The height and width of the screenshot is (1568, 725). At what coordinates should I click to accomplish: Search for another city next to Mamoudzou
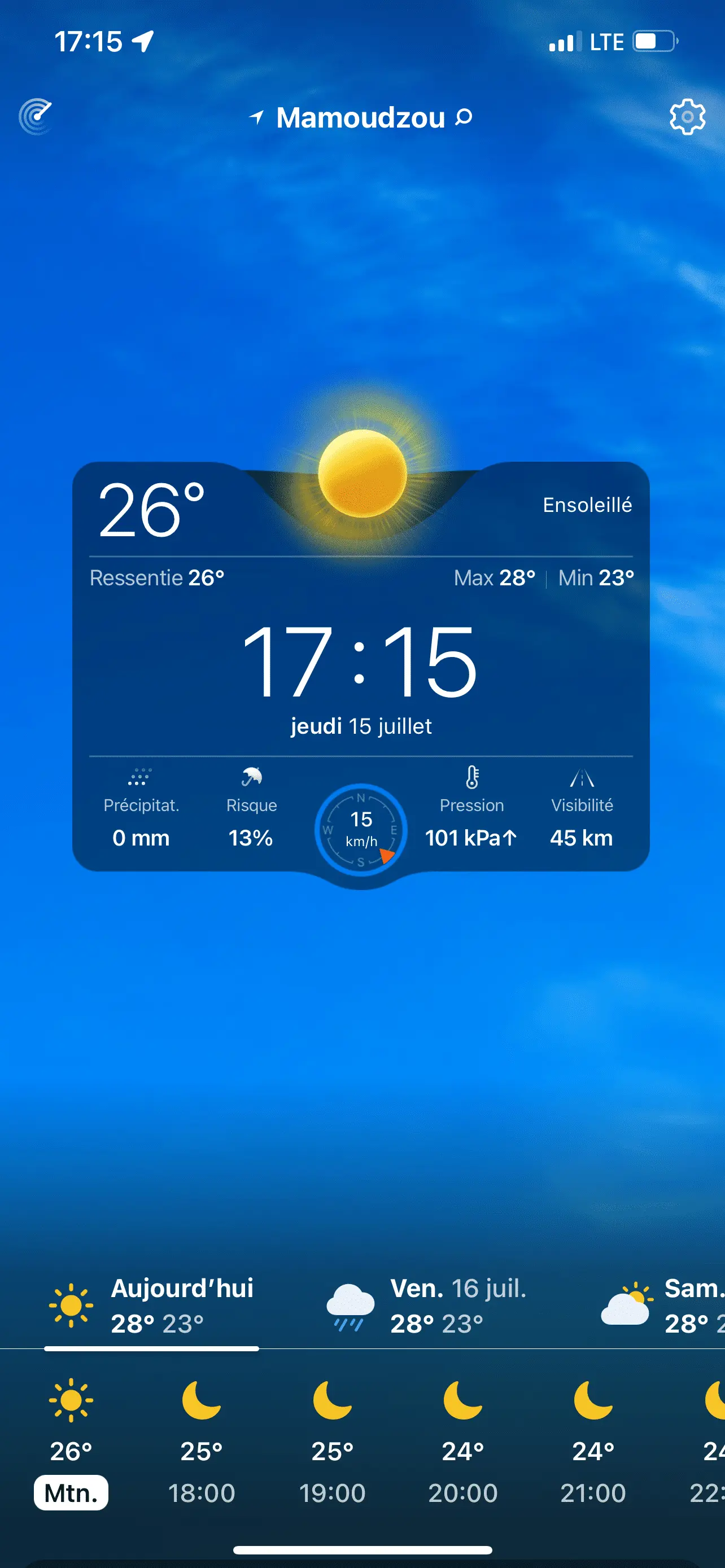tap(465, 117)
